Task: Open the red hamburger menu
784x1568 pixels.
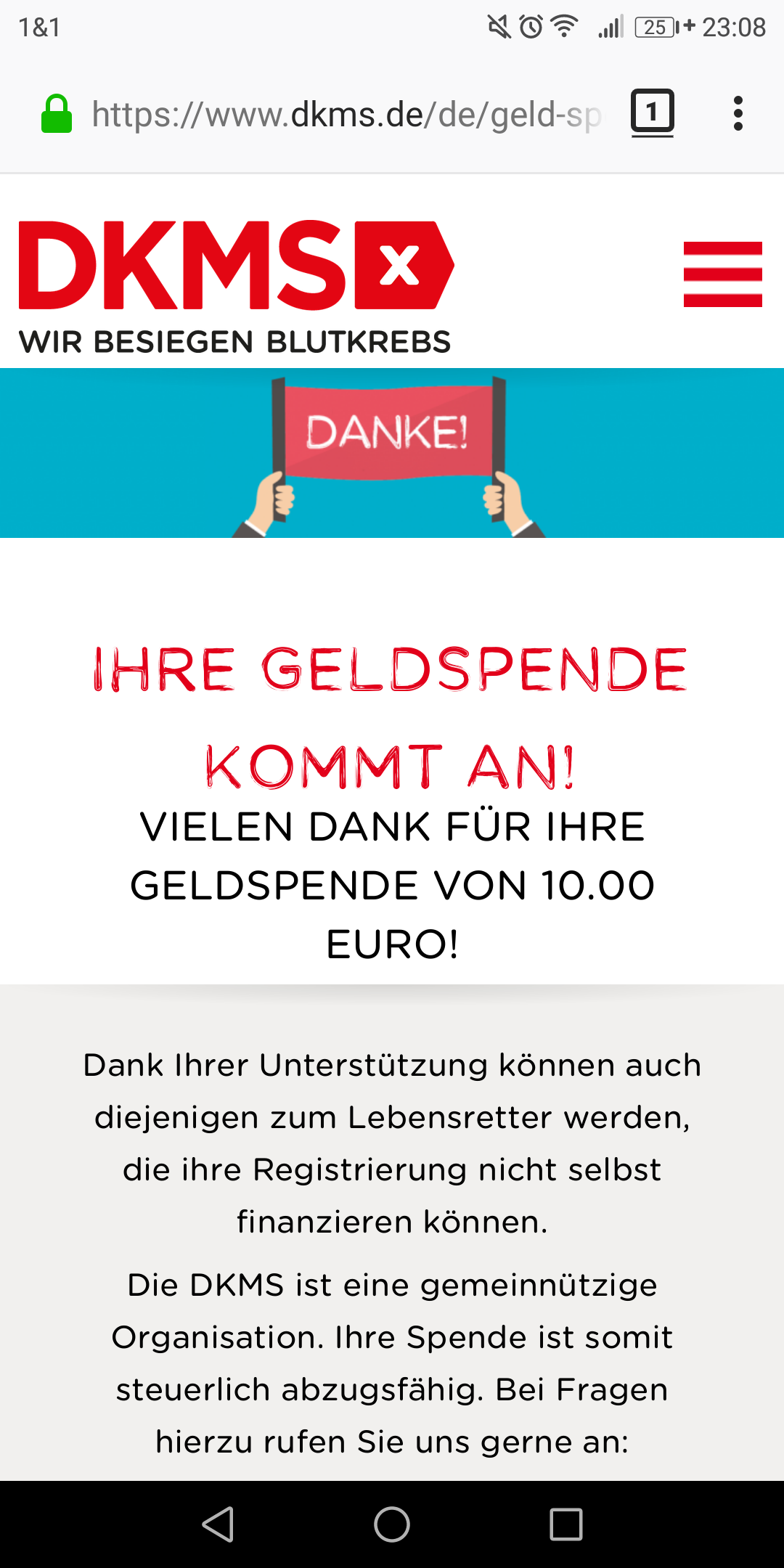Action: pyautogui.click(x=722, y=274)
